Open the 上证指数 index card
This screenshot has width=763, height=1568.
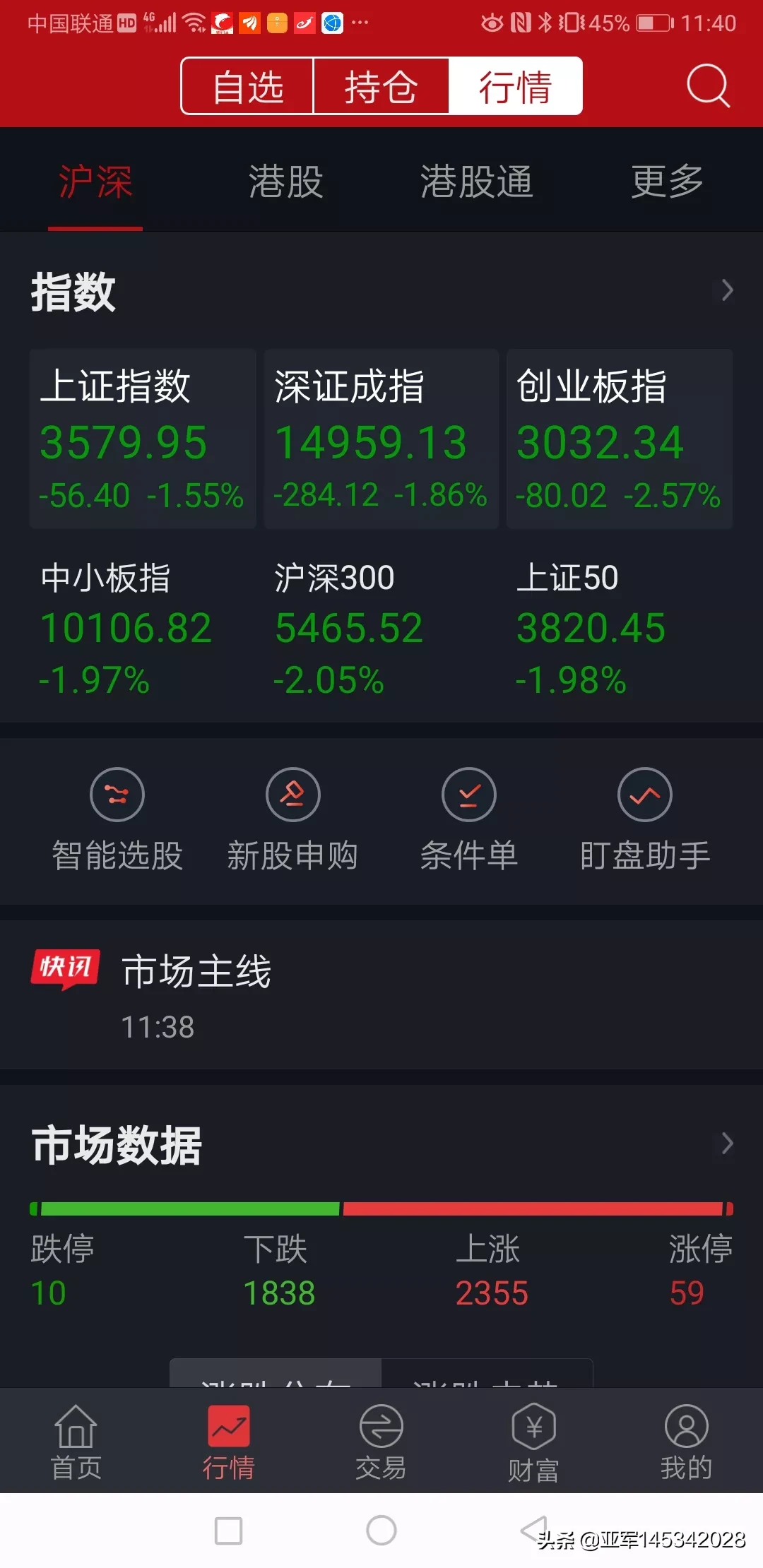(x=142, y=439)
